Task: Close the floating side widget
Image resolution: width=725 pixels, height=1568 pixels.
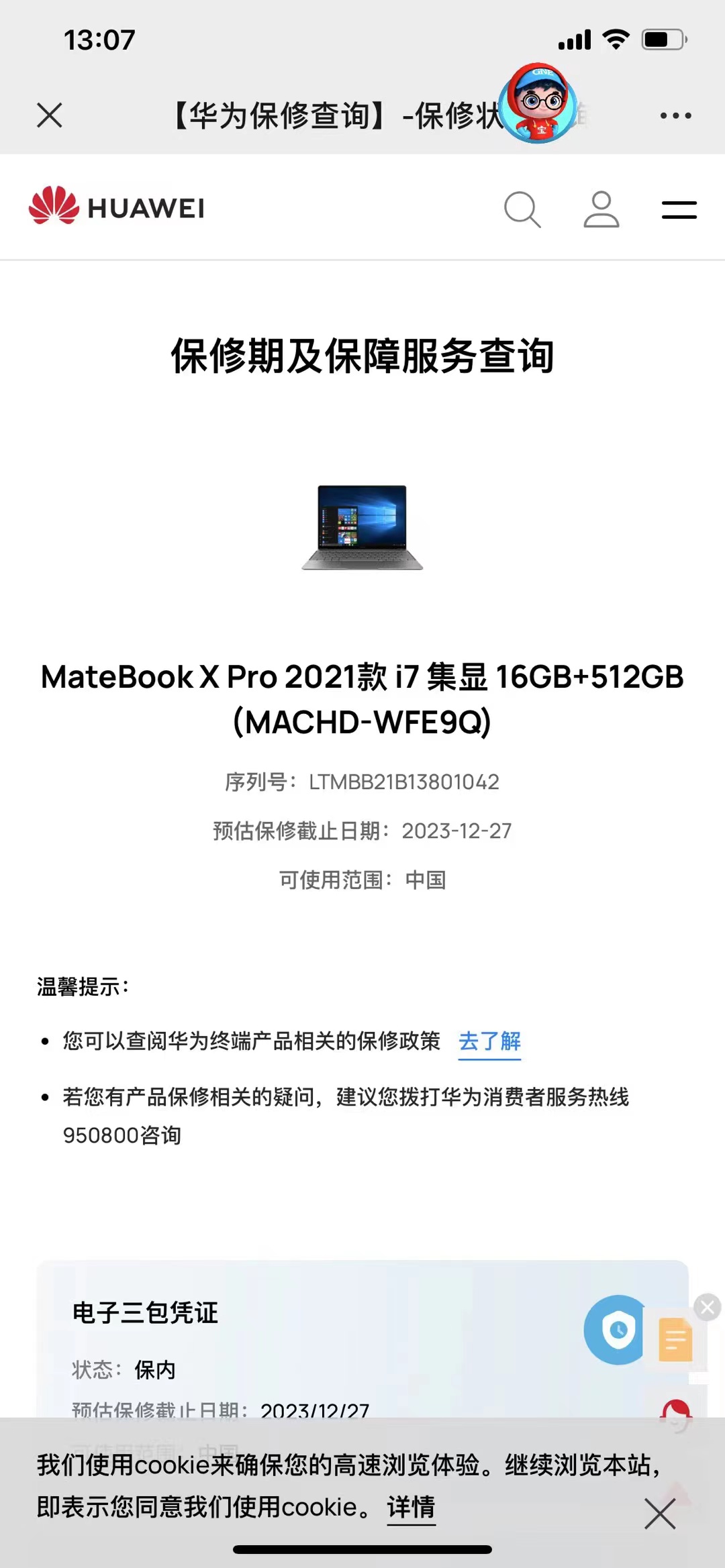Action: pos(707,1307)
